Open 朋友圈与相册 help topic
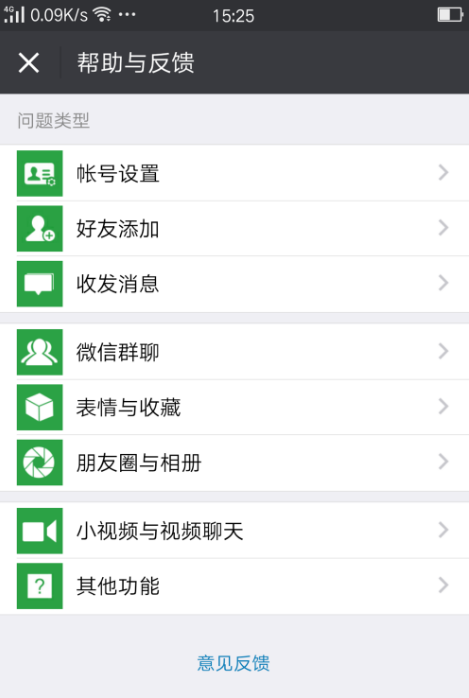This screenshot has height=698, width=469. (x=234, y=463)
